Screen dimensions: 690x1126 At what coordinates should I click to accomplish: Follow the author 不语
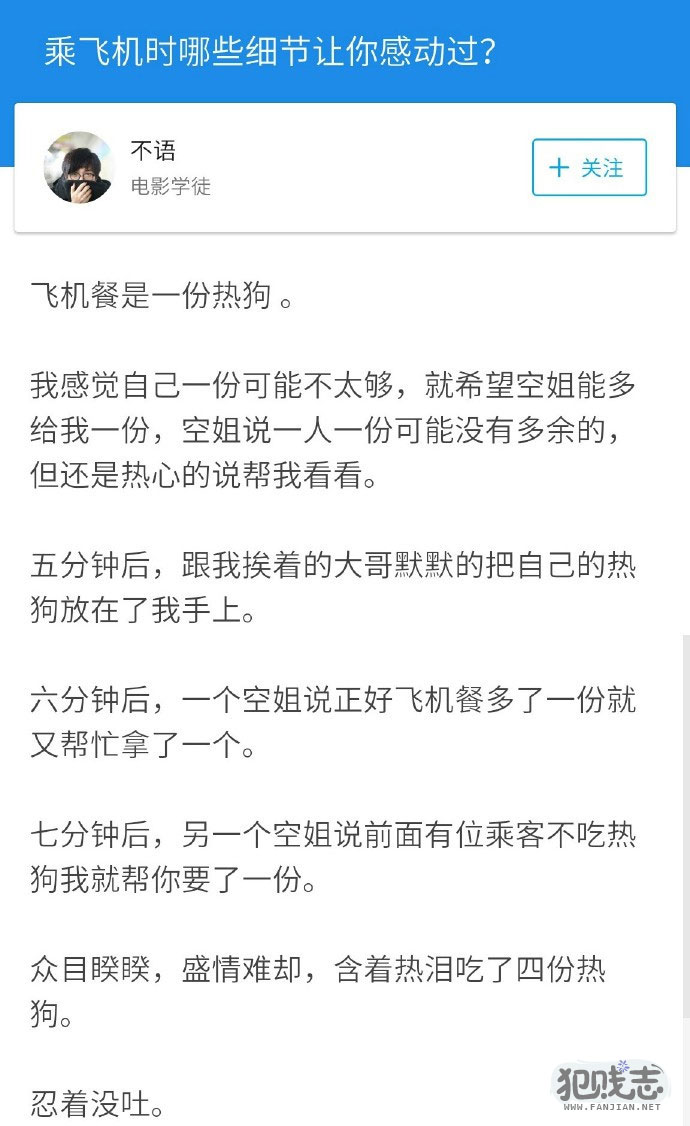589,168
